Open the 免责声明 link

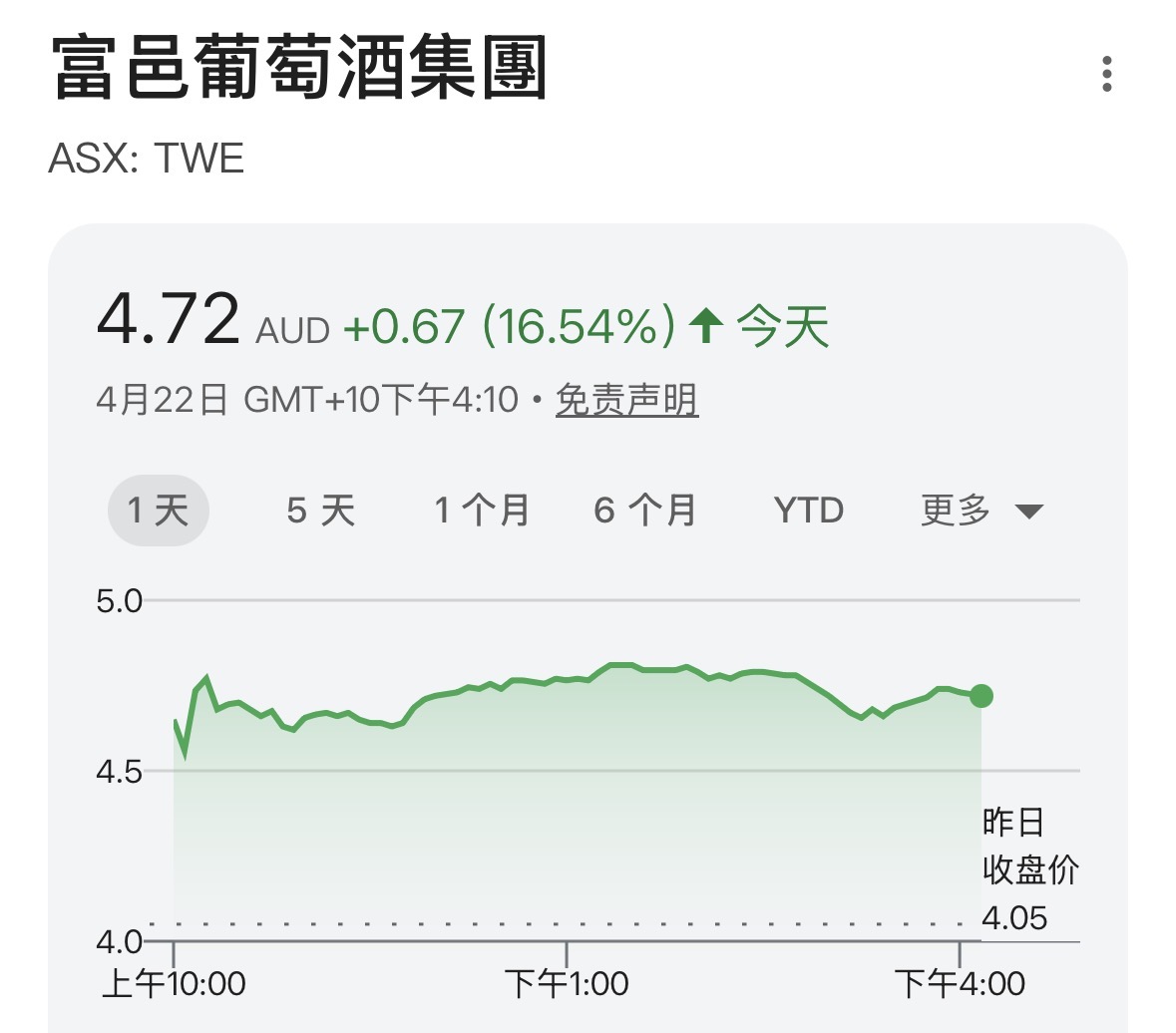[x=626, y=401]
